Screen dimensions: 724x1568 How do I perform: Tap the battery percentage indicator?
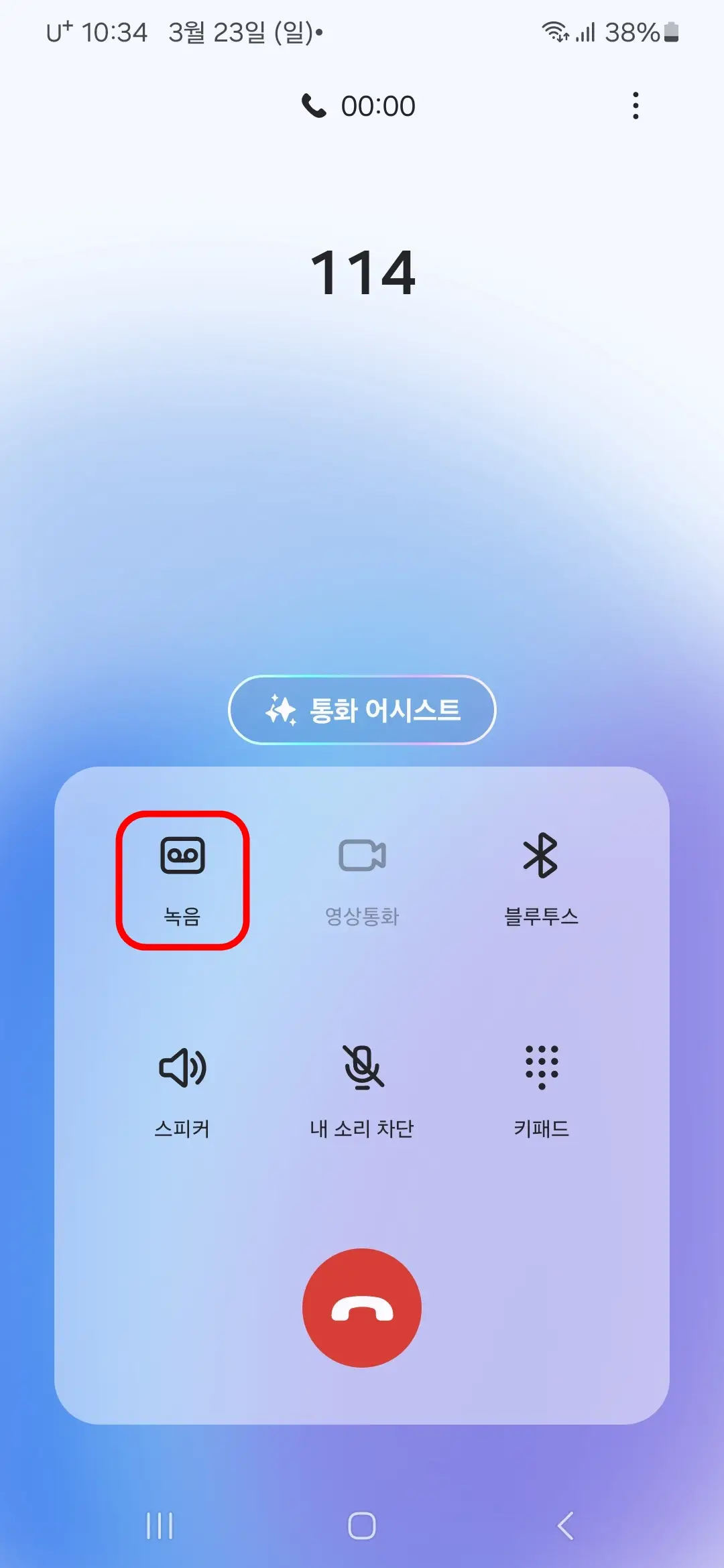(x=632, y=31)
